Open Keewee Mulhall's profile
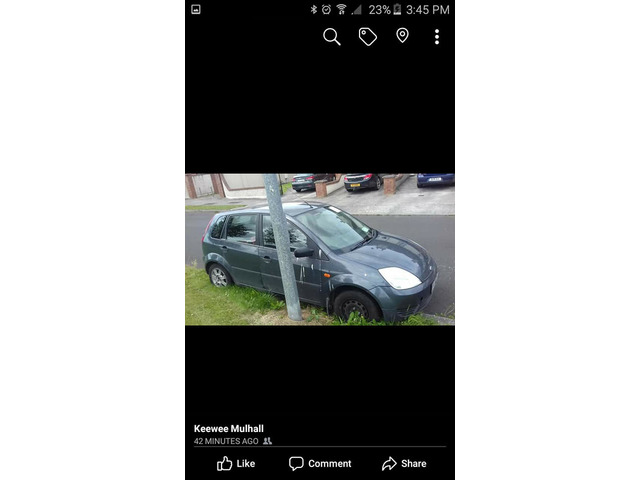Screen dimensions: 640x480 229,428
